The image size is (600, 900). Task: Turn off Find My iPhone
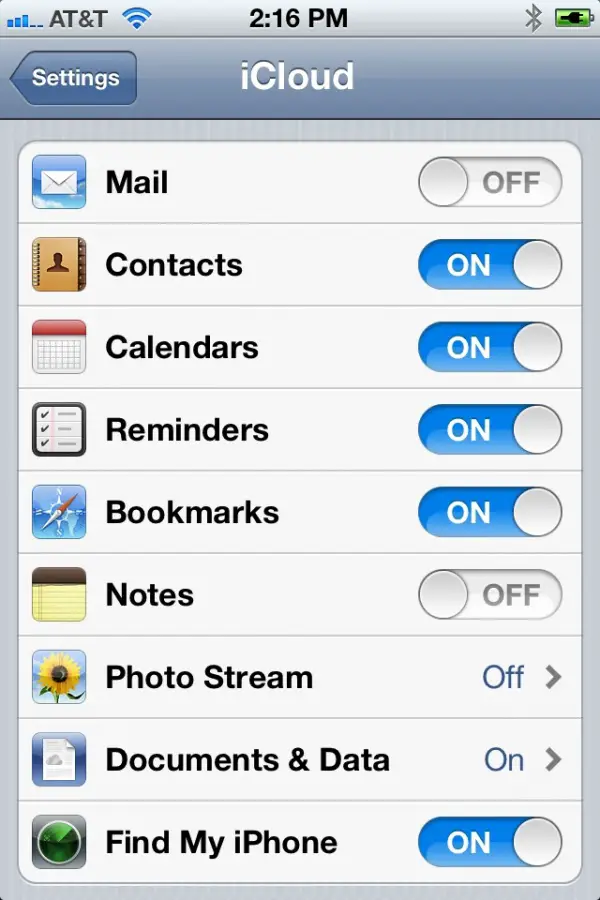point(489,842)
